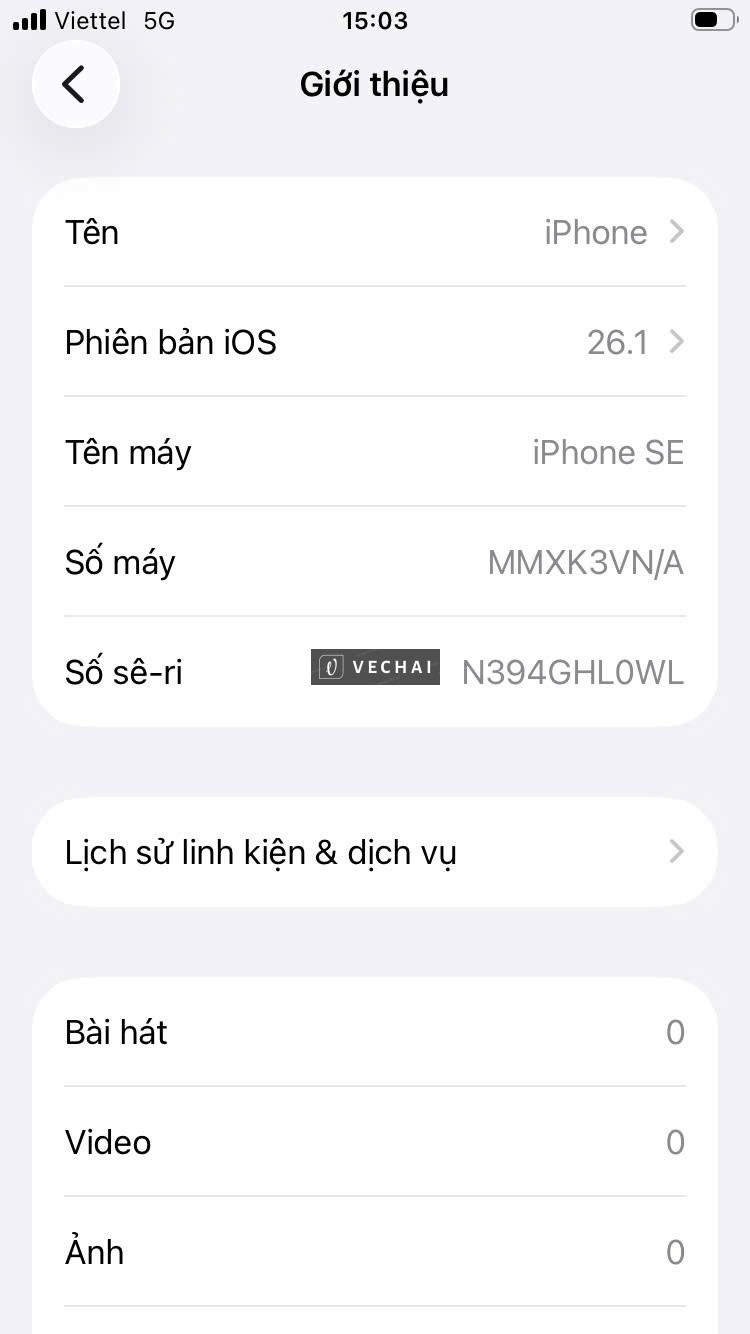750x1334 pixels.
Task: Tap the Ảnh row showing 0
Action: tap(374, 1252)
